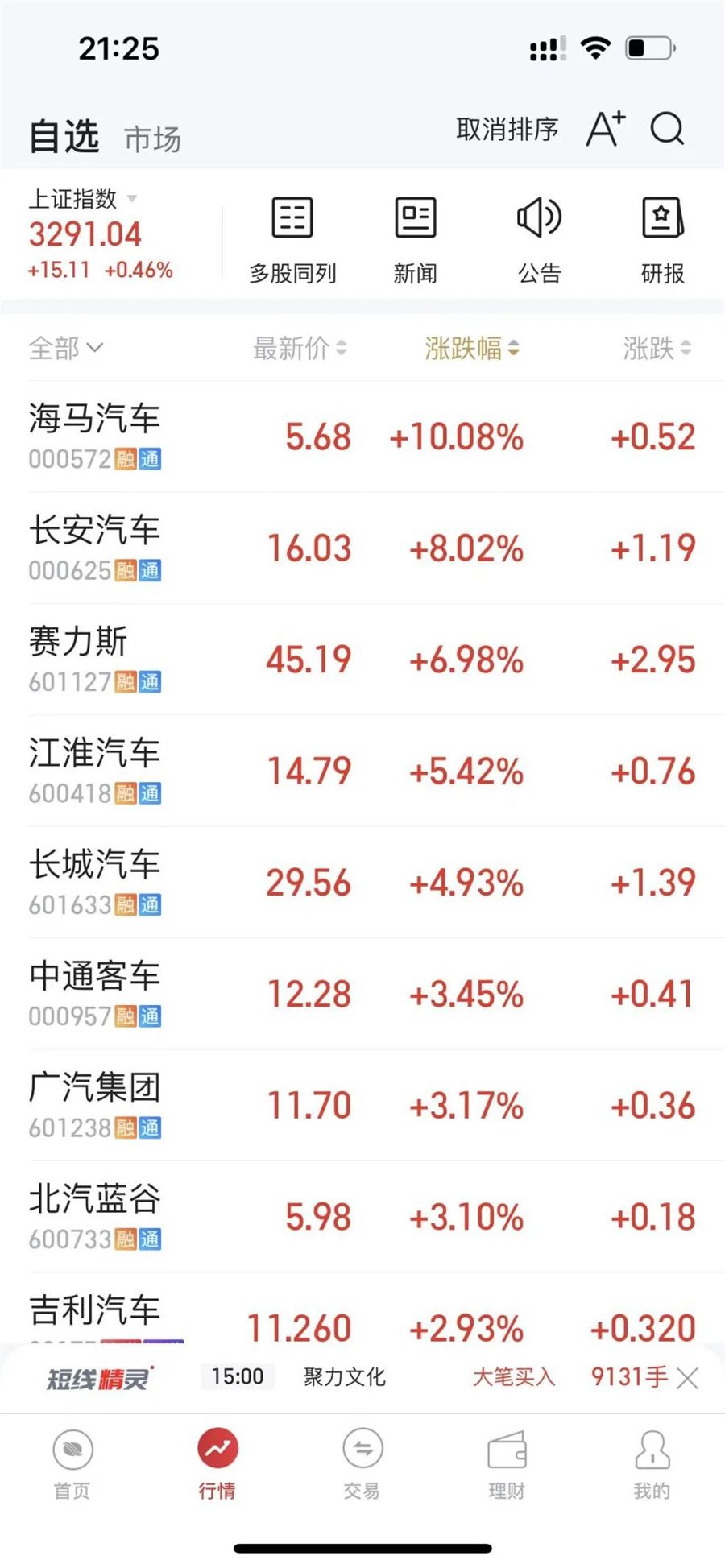725x1568 pixels.
Task: Tap the A+ font size icon
Action: click(x=605, y=129)
